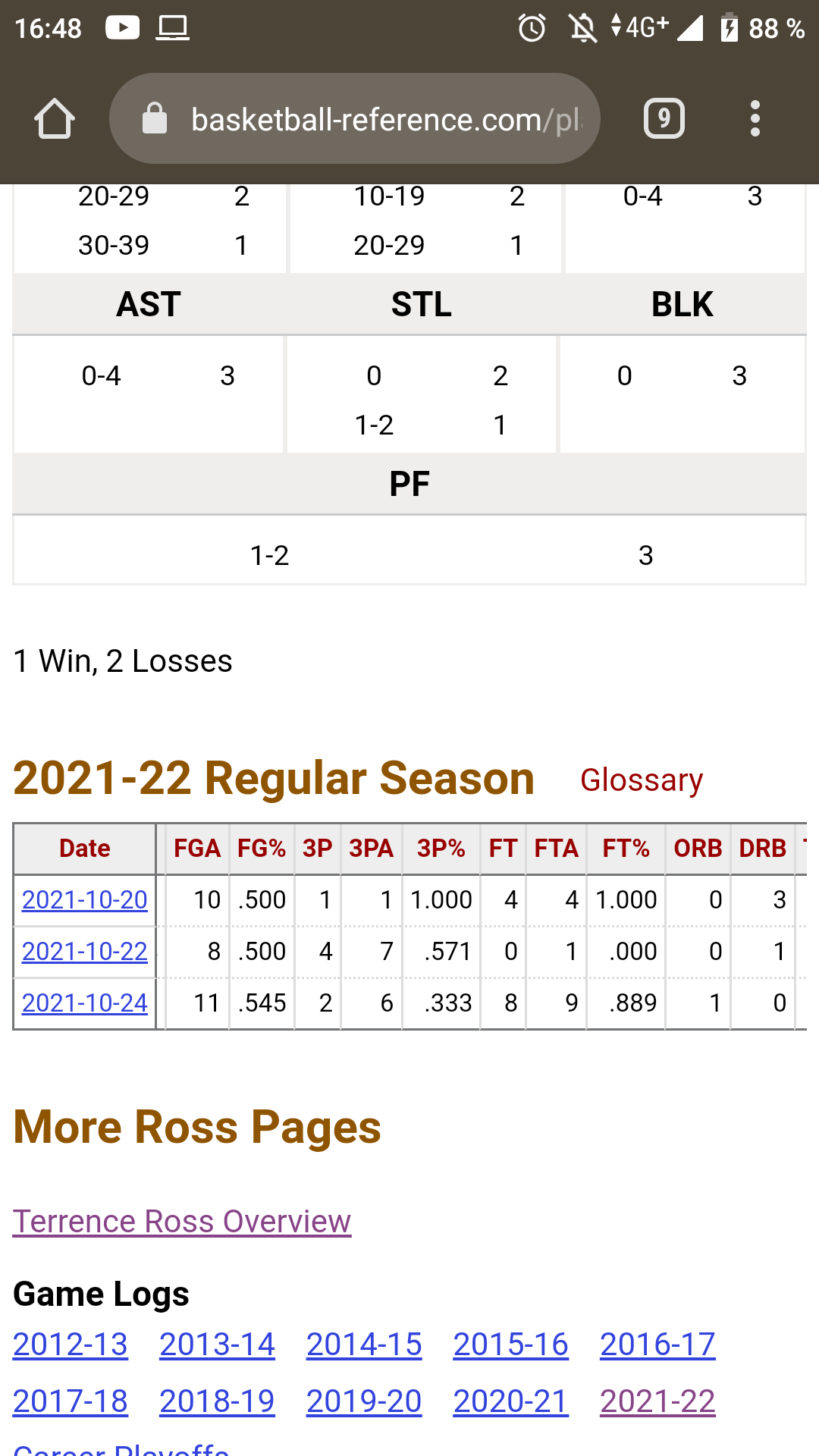The height and width of the screenshot is (1456, 819).
Task: Go to the 2018-19 game log
Action: pos(217,1401)
